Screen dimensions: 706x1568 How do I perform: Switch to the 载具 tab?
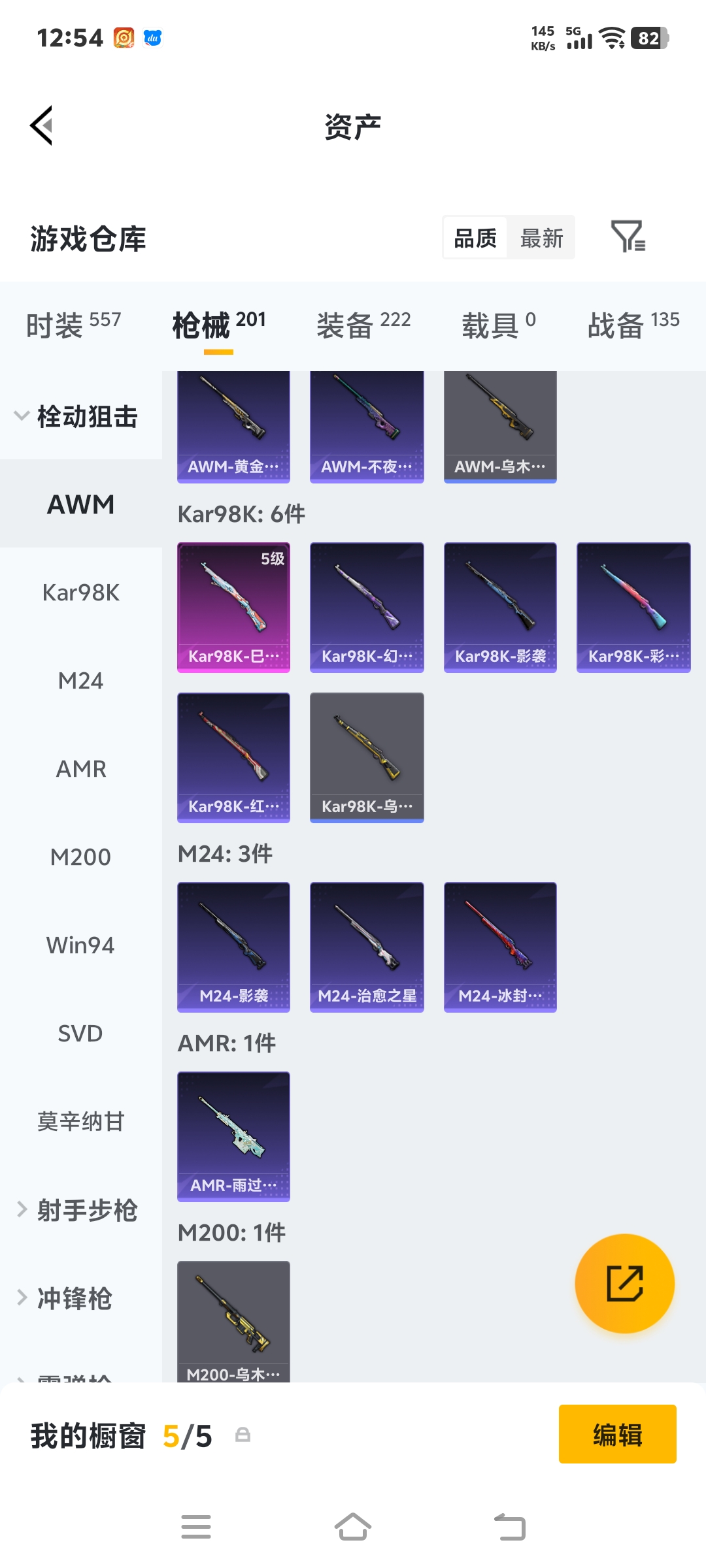498,325
